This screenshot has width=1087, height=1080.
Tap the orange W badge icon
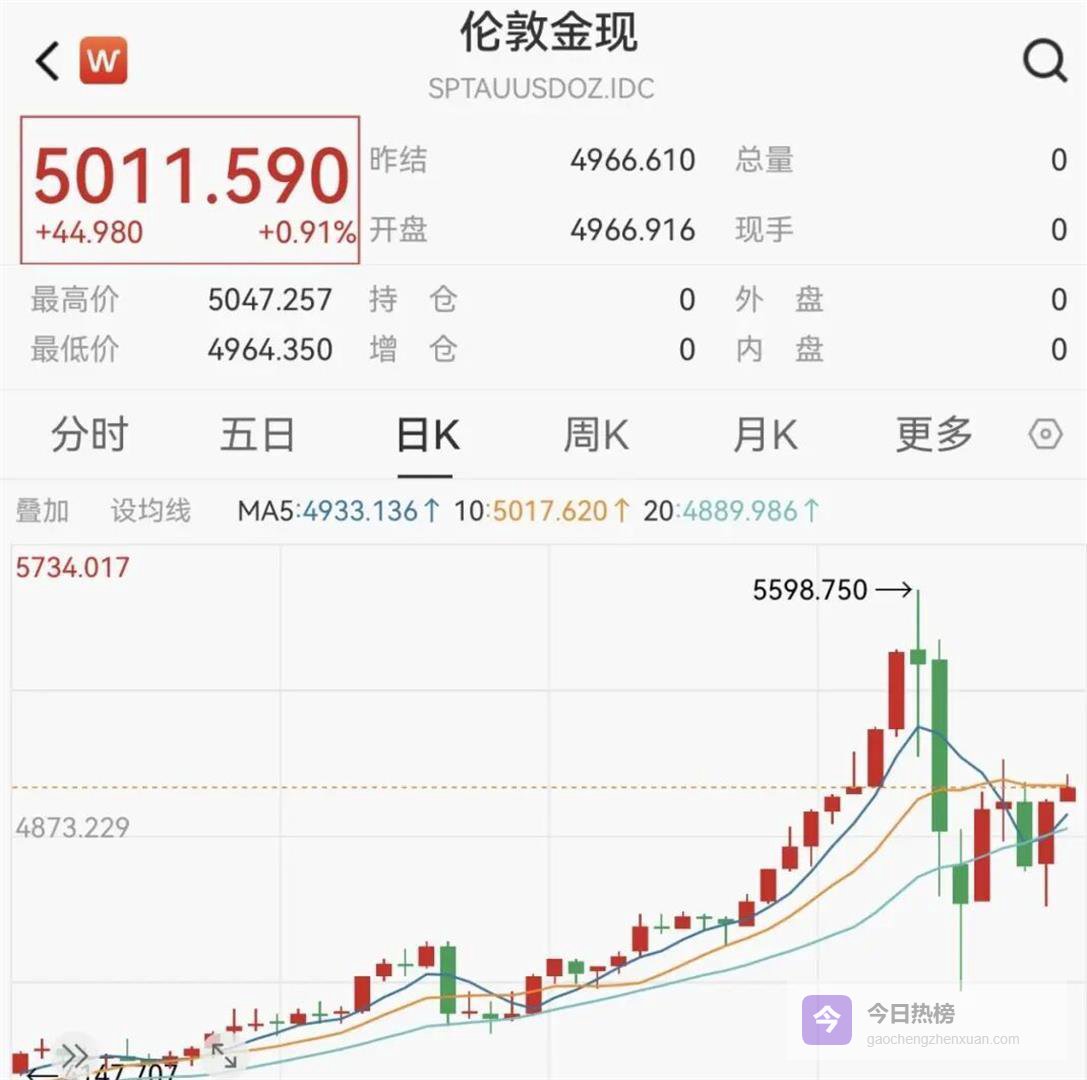103,61
